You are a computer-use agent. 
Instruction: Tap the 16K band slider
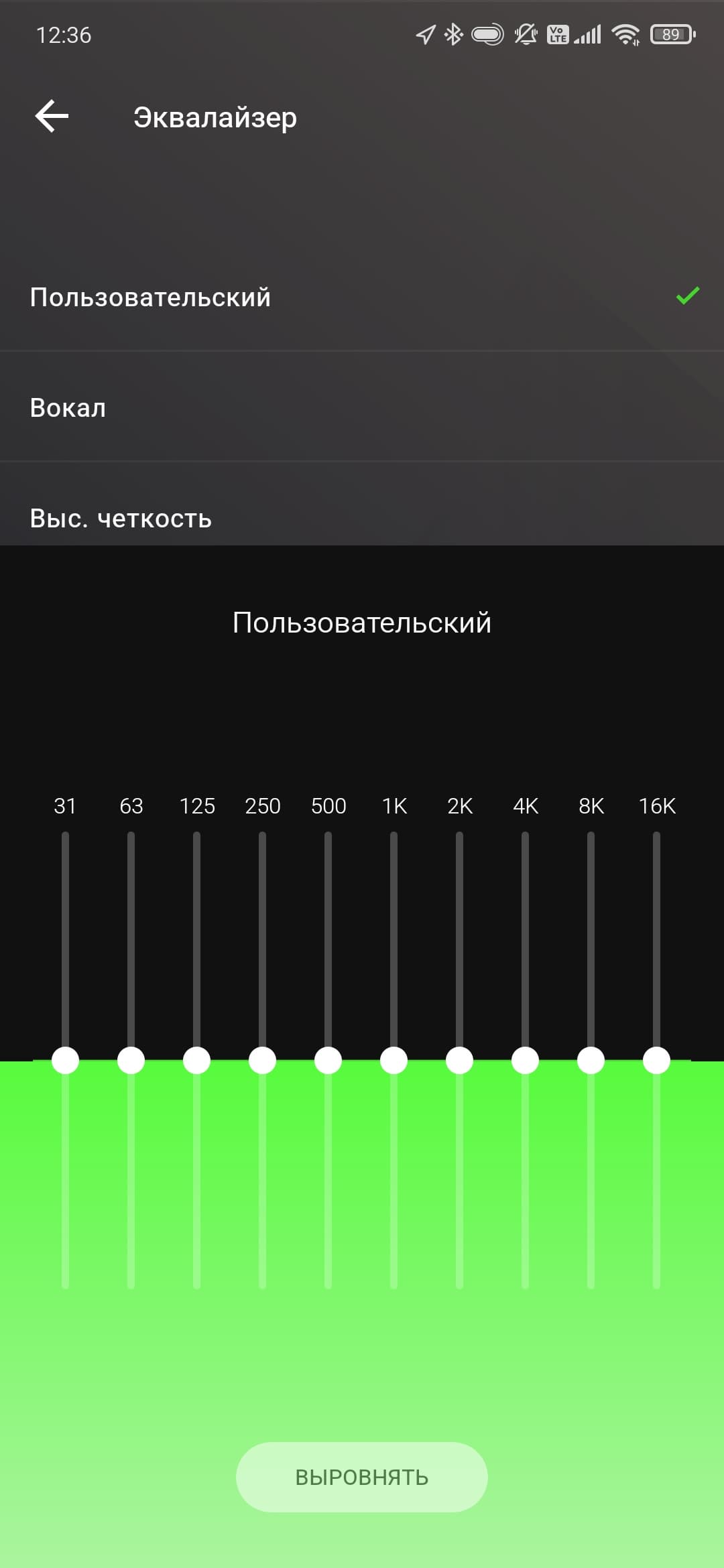pyautogui.click(x=656, y=1060)
